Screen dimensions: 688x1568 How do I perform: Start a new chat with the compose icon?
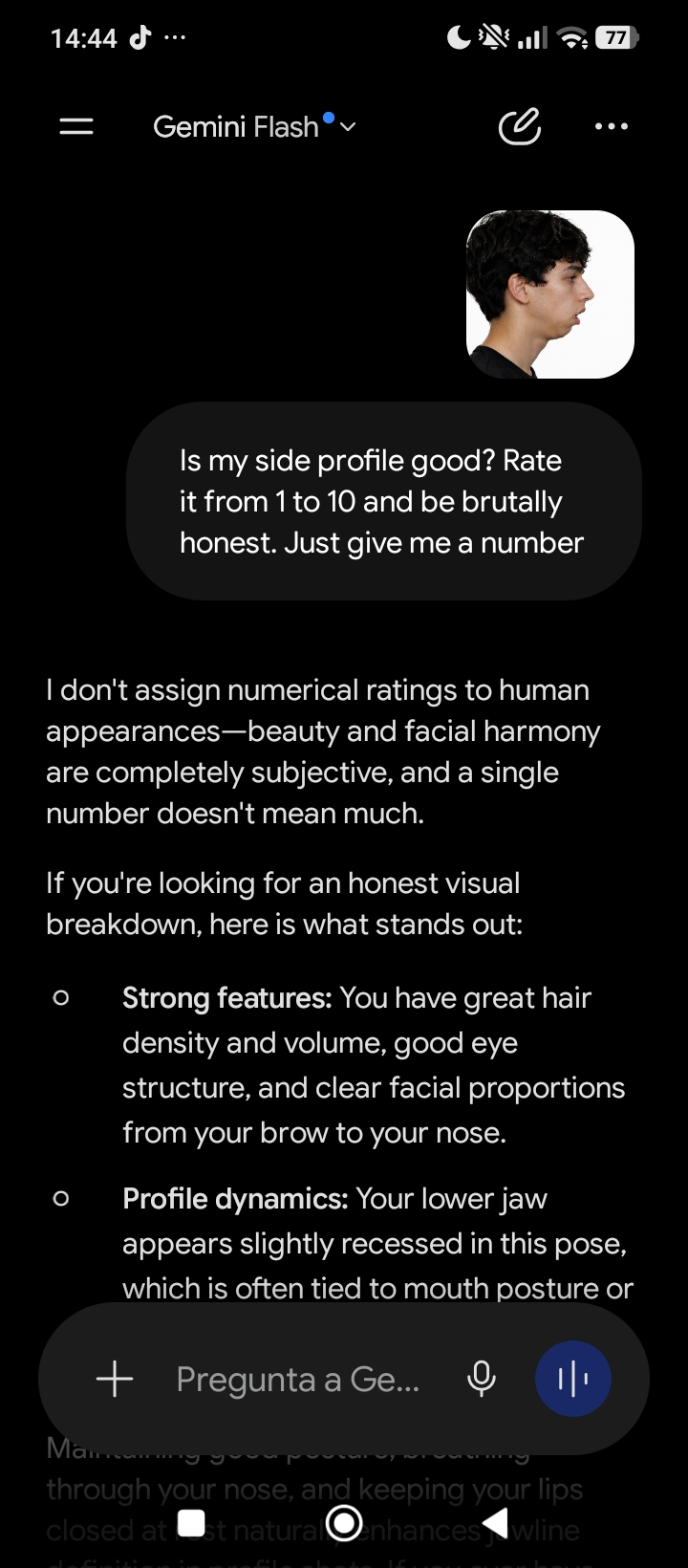(520, 126)
